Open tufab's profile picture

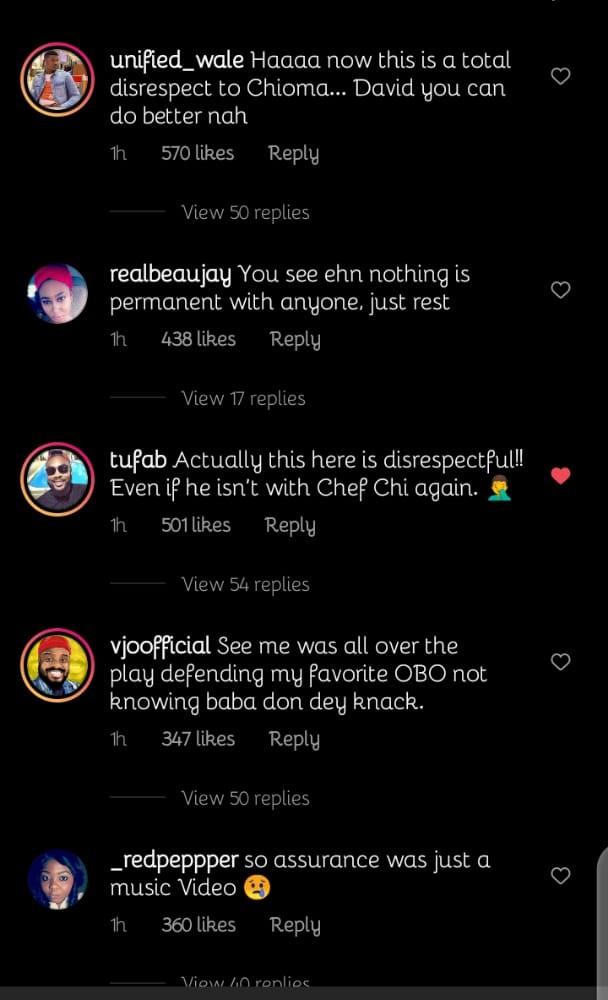pyautogui.click(x=57, y=480)
